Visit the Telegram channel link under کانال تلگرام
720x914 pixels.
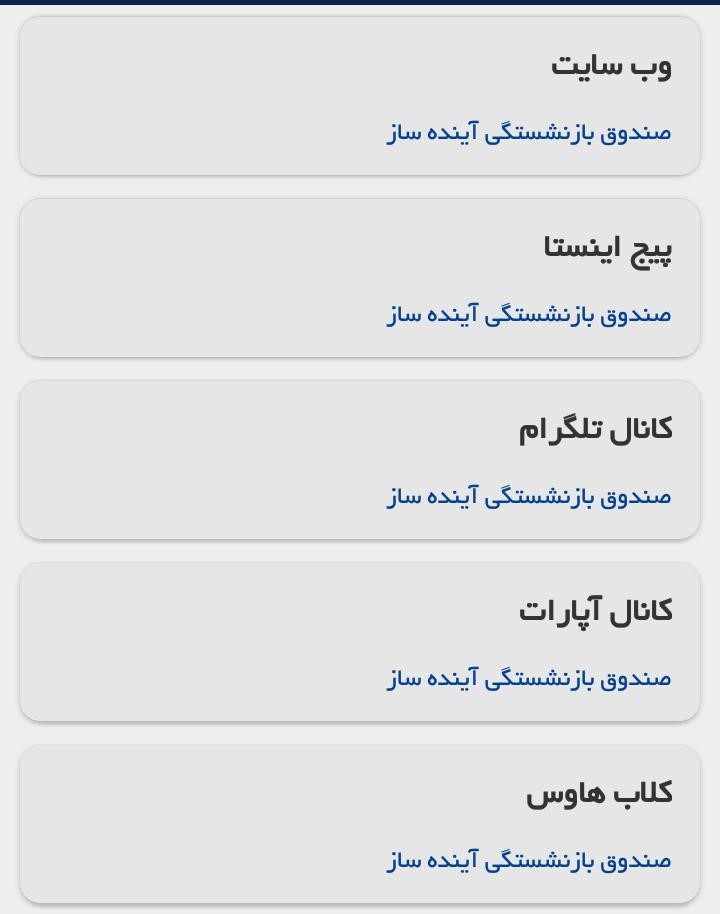pyautogui.click(x=529, y=496)
